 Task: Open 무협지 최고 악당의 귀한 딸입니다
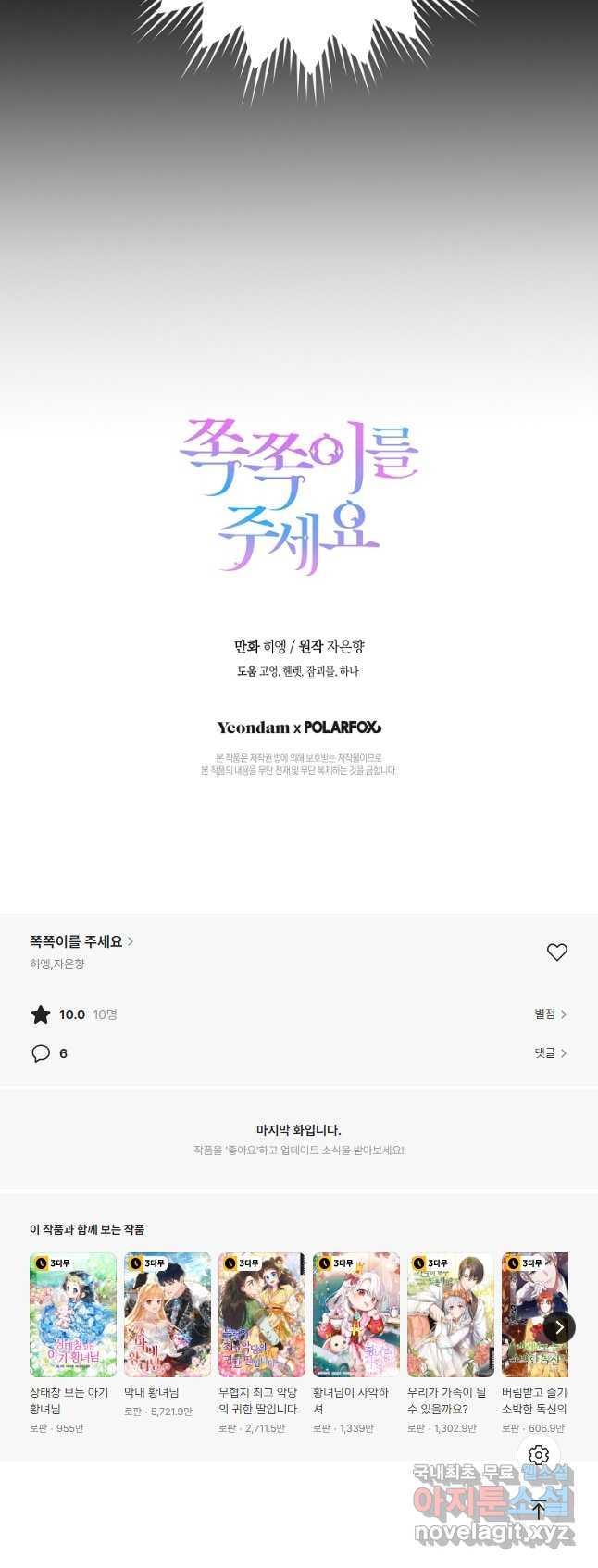(262, 1315)
